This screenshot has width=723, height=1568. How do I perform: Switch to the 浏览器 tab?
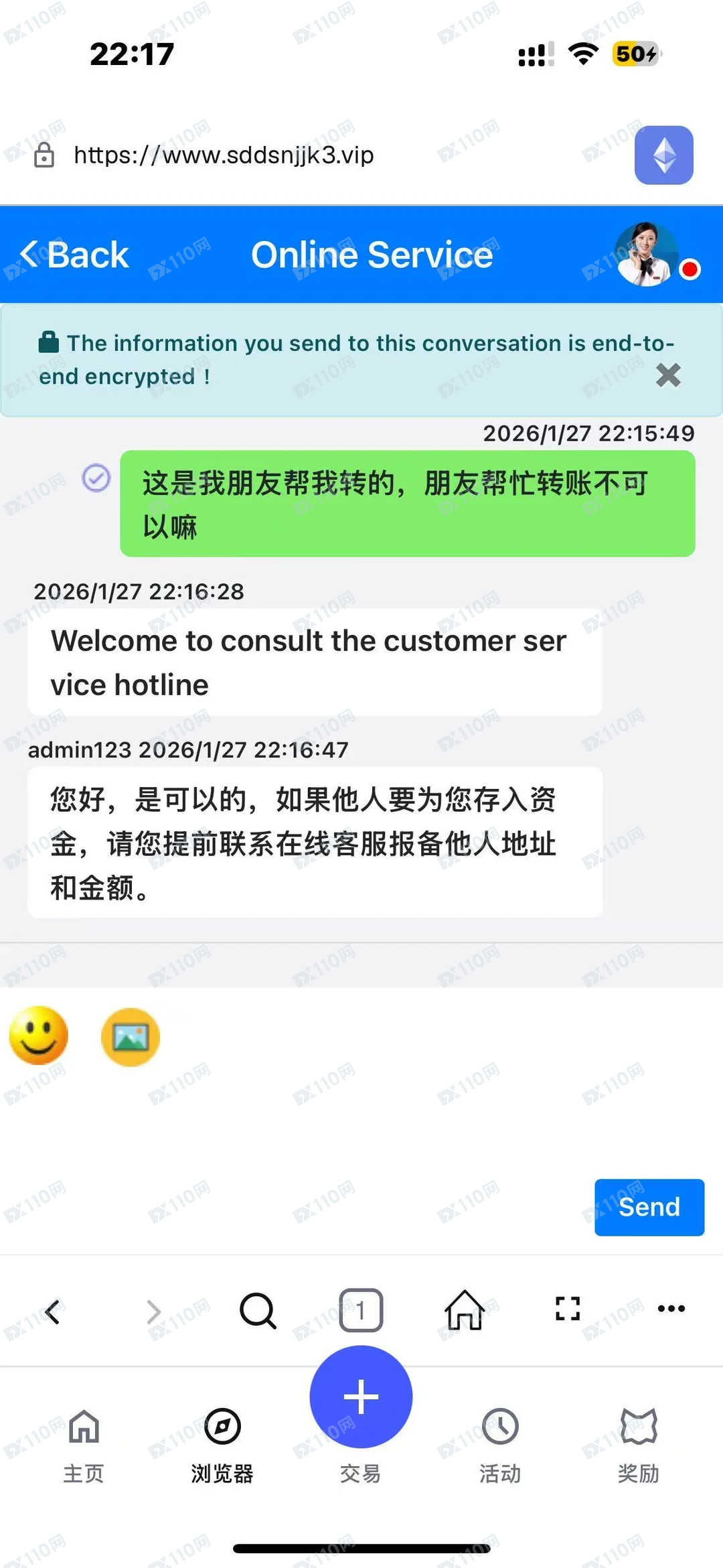[x=222, y=1433]
